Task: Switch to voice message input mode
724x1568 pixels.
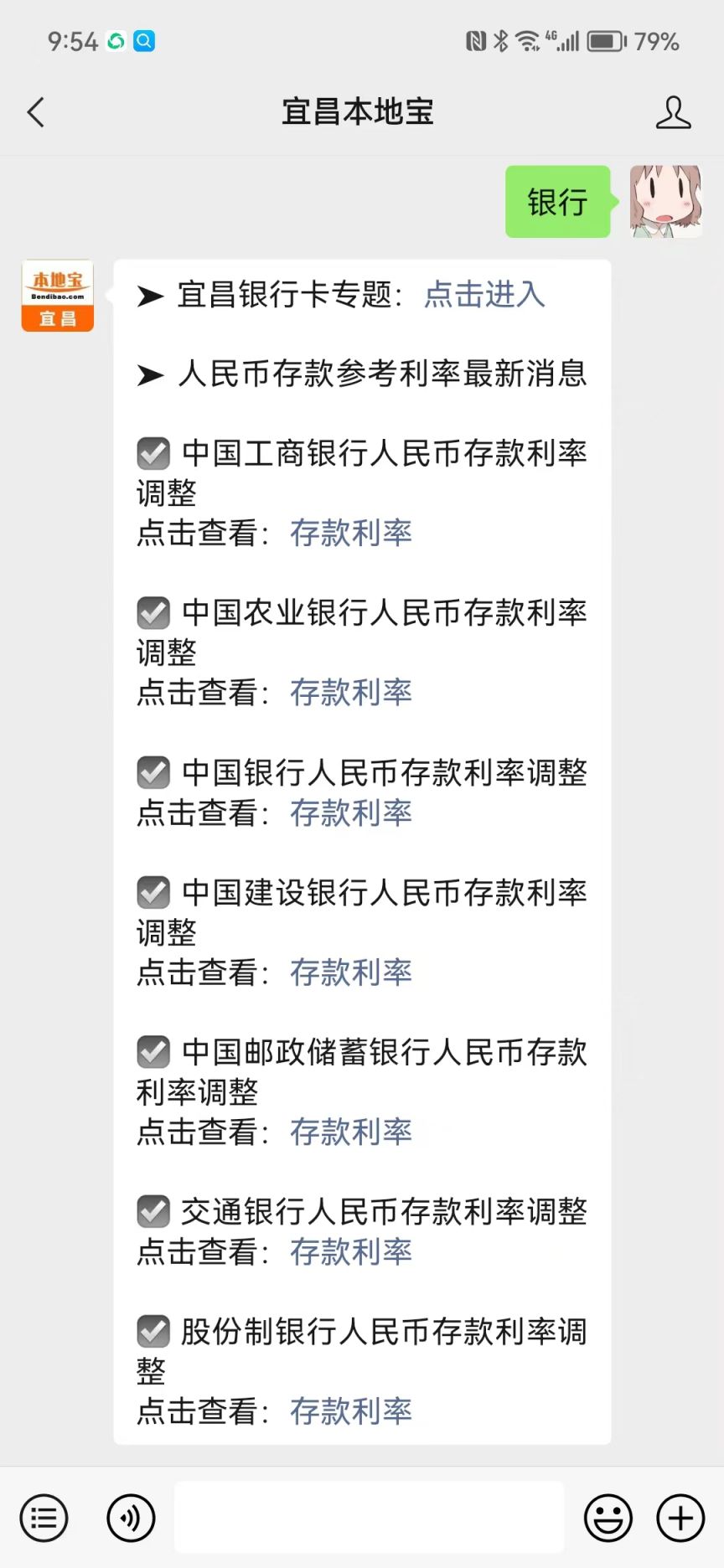Action: [x=131, y=1517]
